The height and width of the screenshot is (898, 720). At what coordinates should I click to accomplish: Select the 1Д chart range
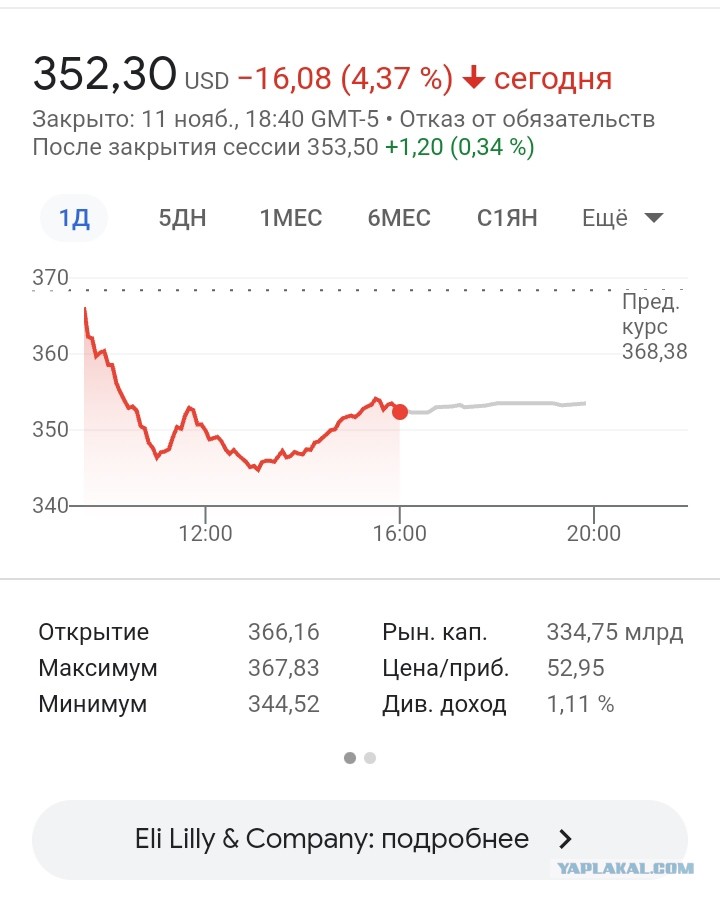click(74, 218)
